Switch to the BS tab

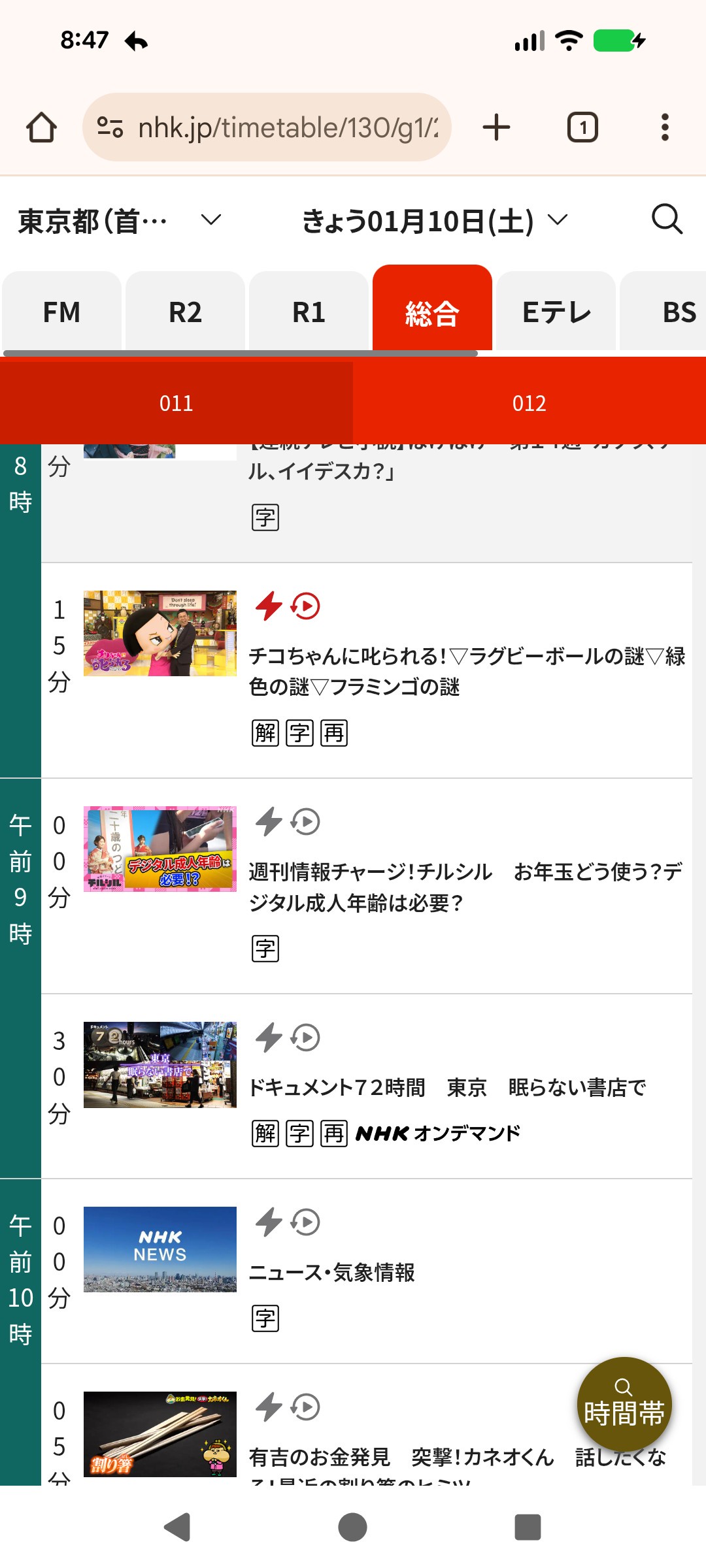673,312
